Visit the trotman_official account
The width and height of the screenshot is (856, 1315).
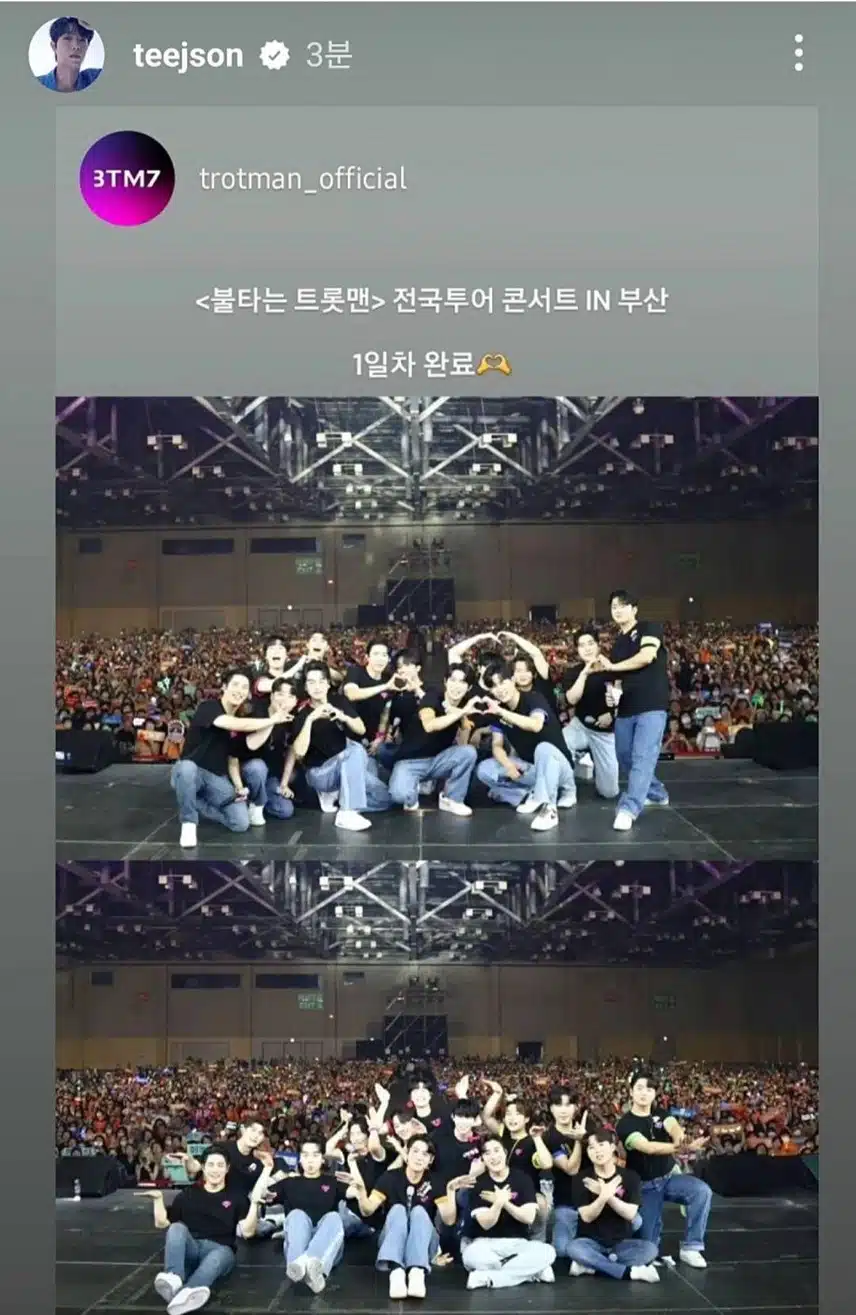tap(303, 179)
